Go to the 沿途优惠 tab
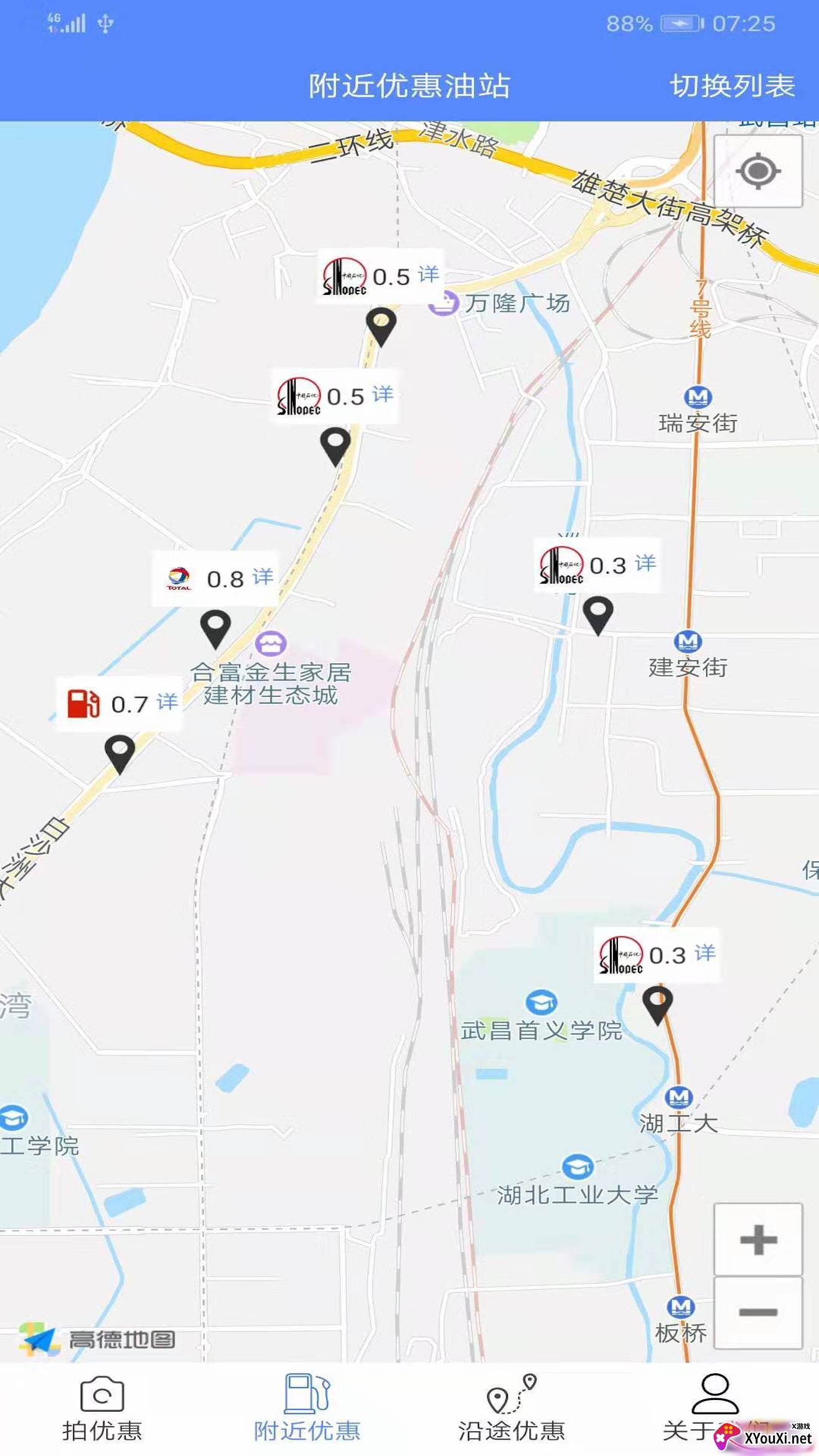Screen dimensions: 819x1456 [512, 1409]
